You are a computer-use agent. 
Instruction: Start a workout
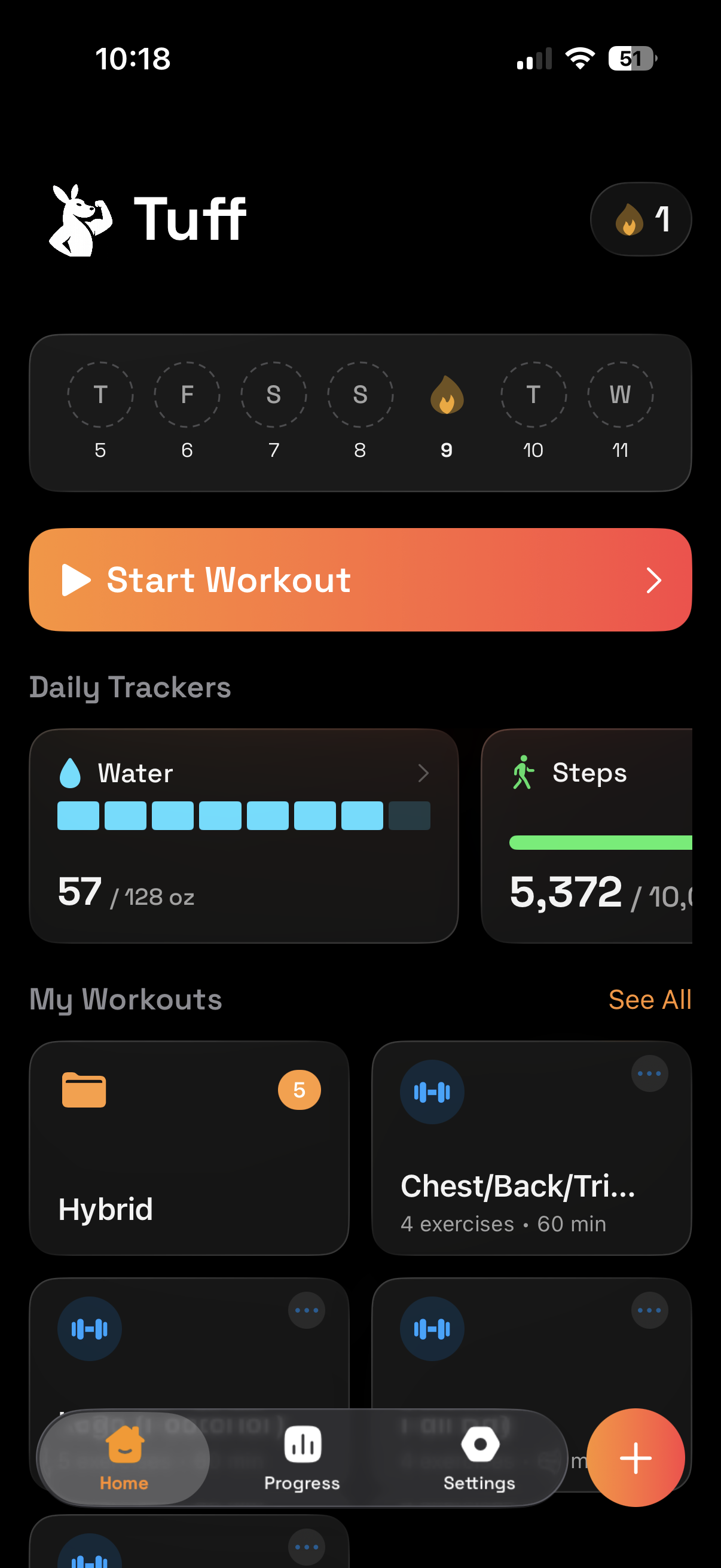(x=360, y=579)
